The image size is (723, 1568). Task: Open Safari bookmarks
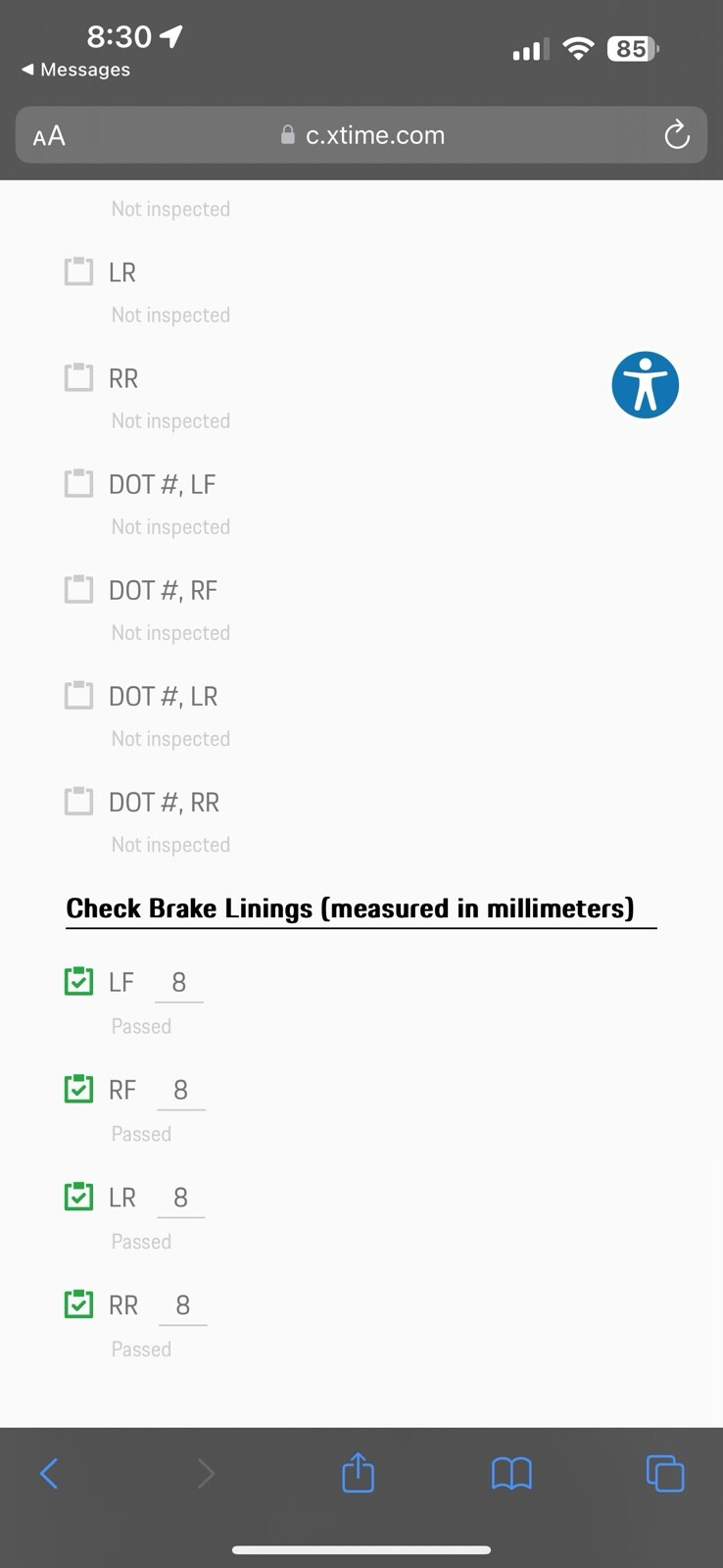point(511,1473)
